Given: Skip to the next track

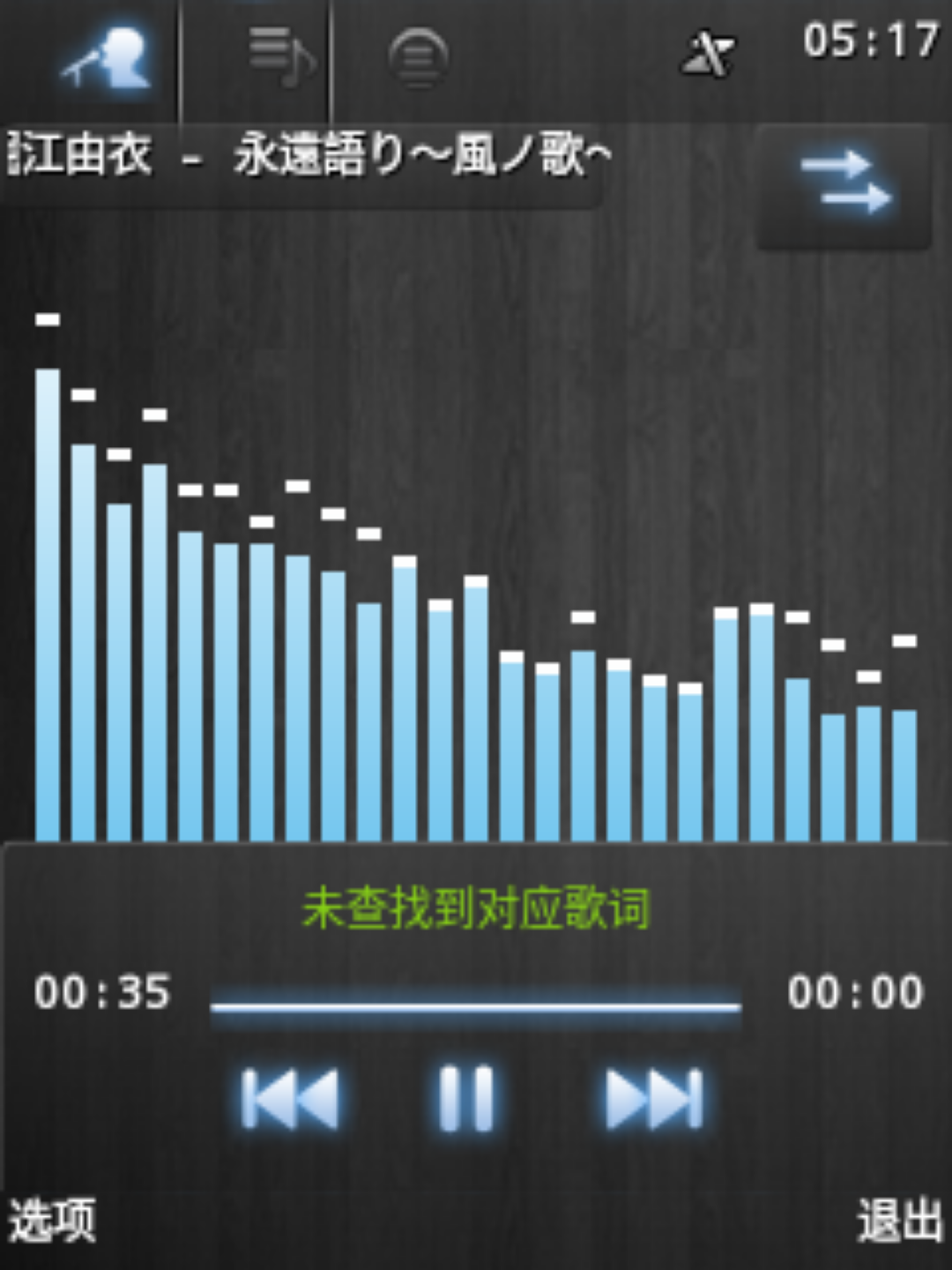Looking at the screenshot, I should click(654, 1099).
